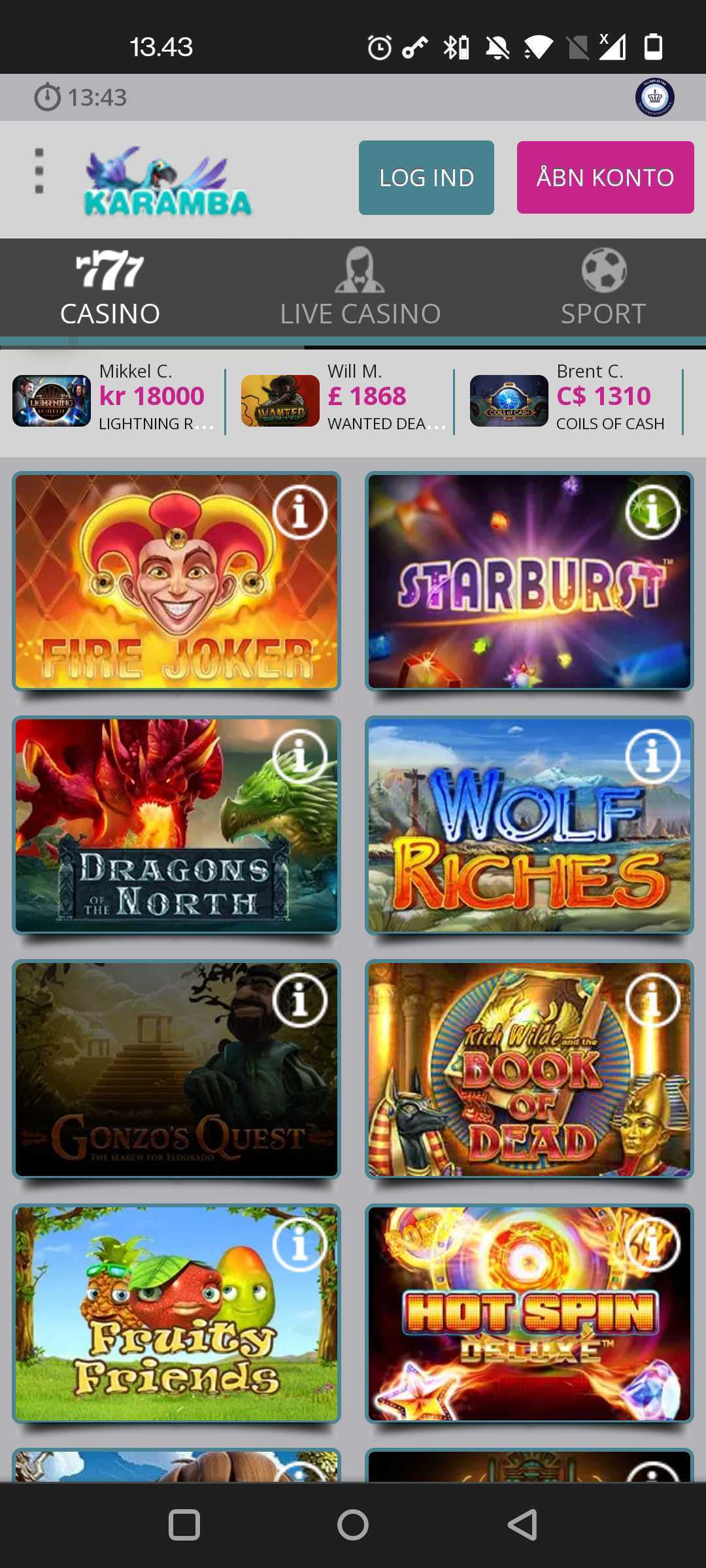View info for Book of Dead

coord(652,1000)
